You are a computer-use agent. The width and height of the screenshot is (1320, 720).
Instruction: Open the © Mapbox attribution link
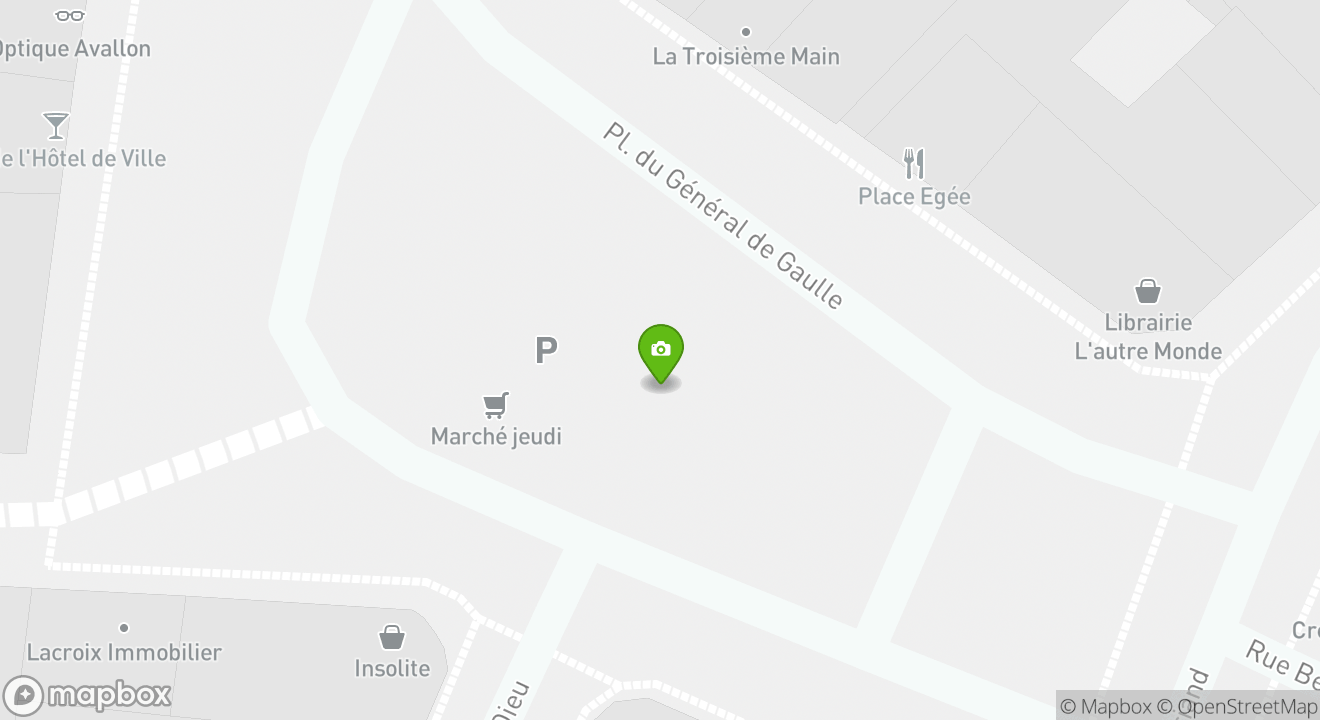1105,707
